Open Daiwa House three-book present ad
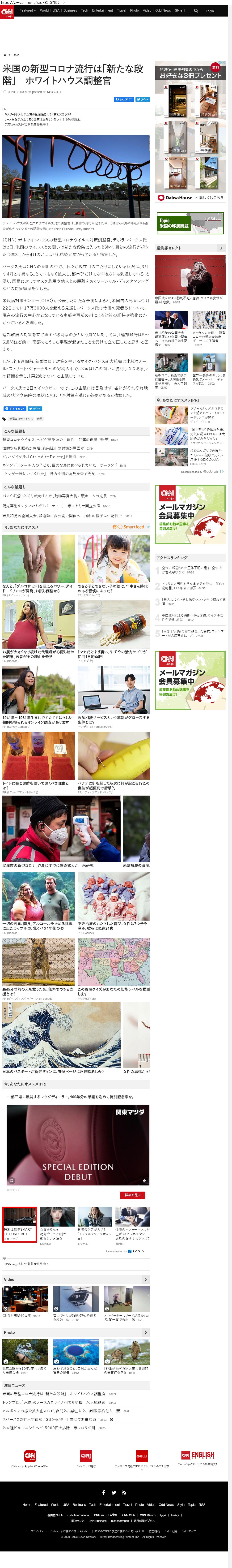 (x=190, y=131)
